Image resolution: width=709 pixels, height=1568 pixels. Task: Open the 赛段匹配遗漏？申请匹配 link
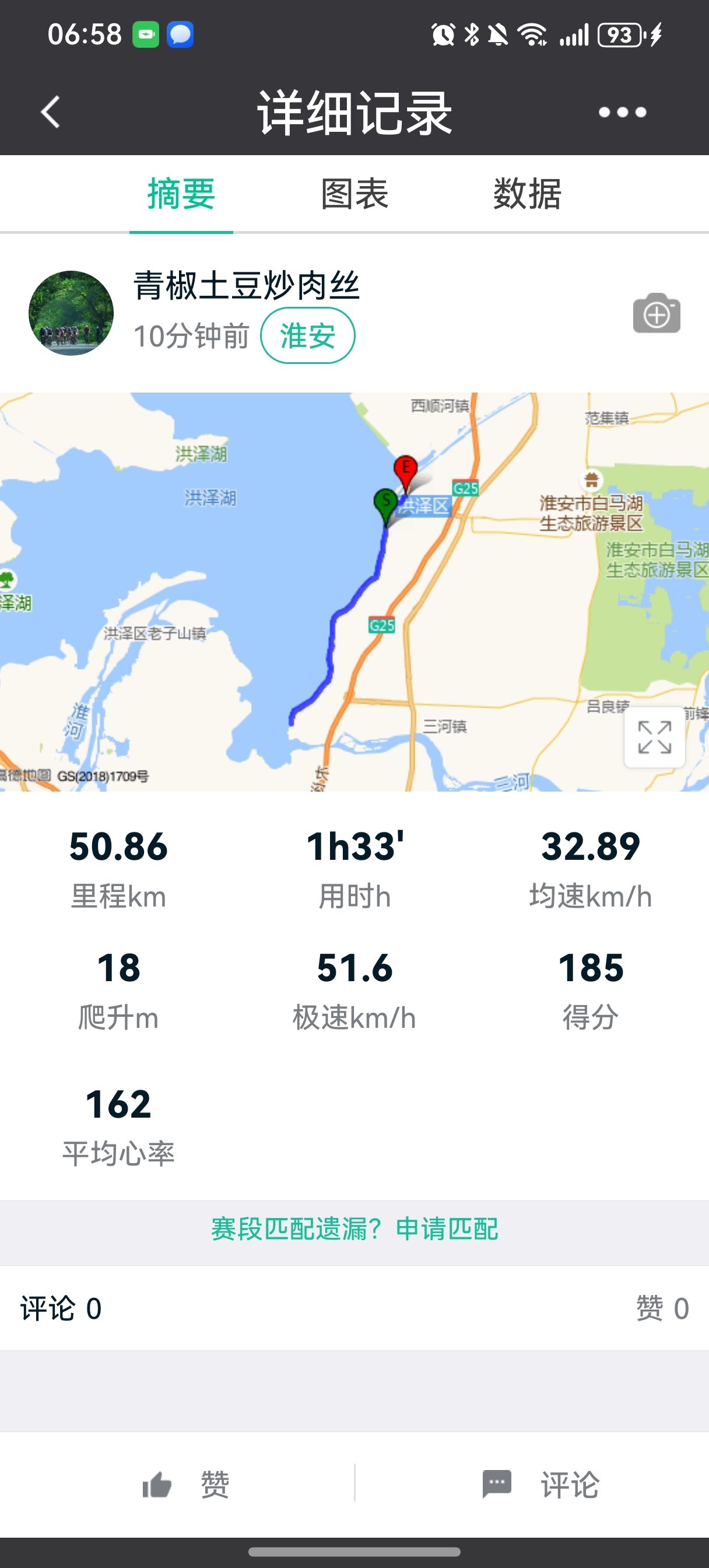[354, 1228]
